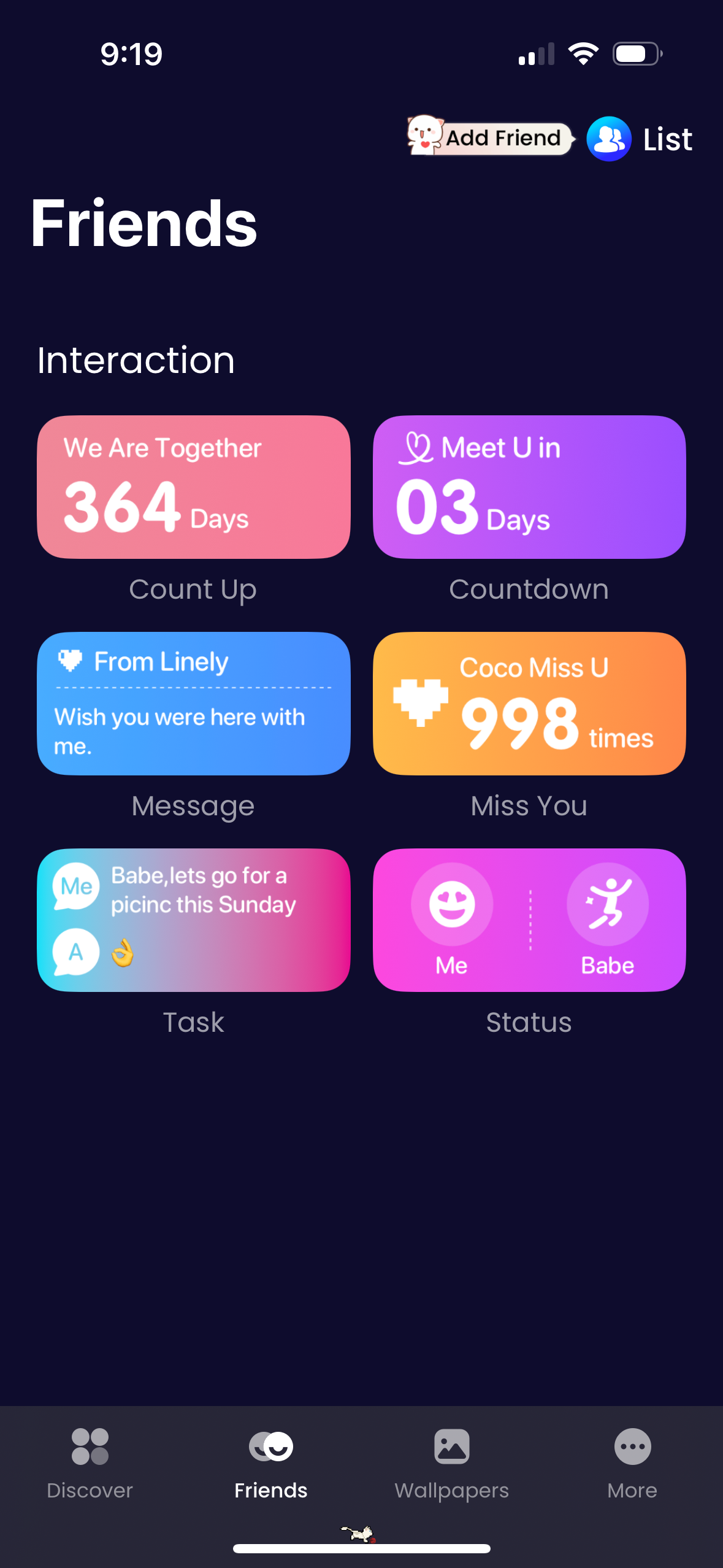Screen dimensions: 723x1568
Task: Tap the heart-eyes emoji under Me status
Action: [452, 904]
